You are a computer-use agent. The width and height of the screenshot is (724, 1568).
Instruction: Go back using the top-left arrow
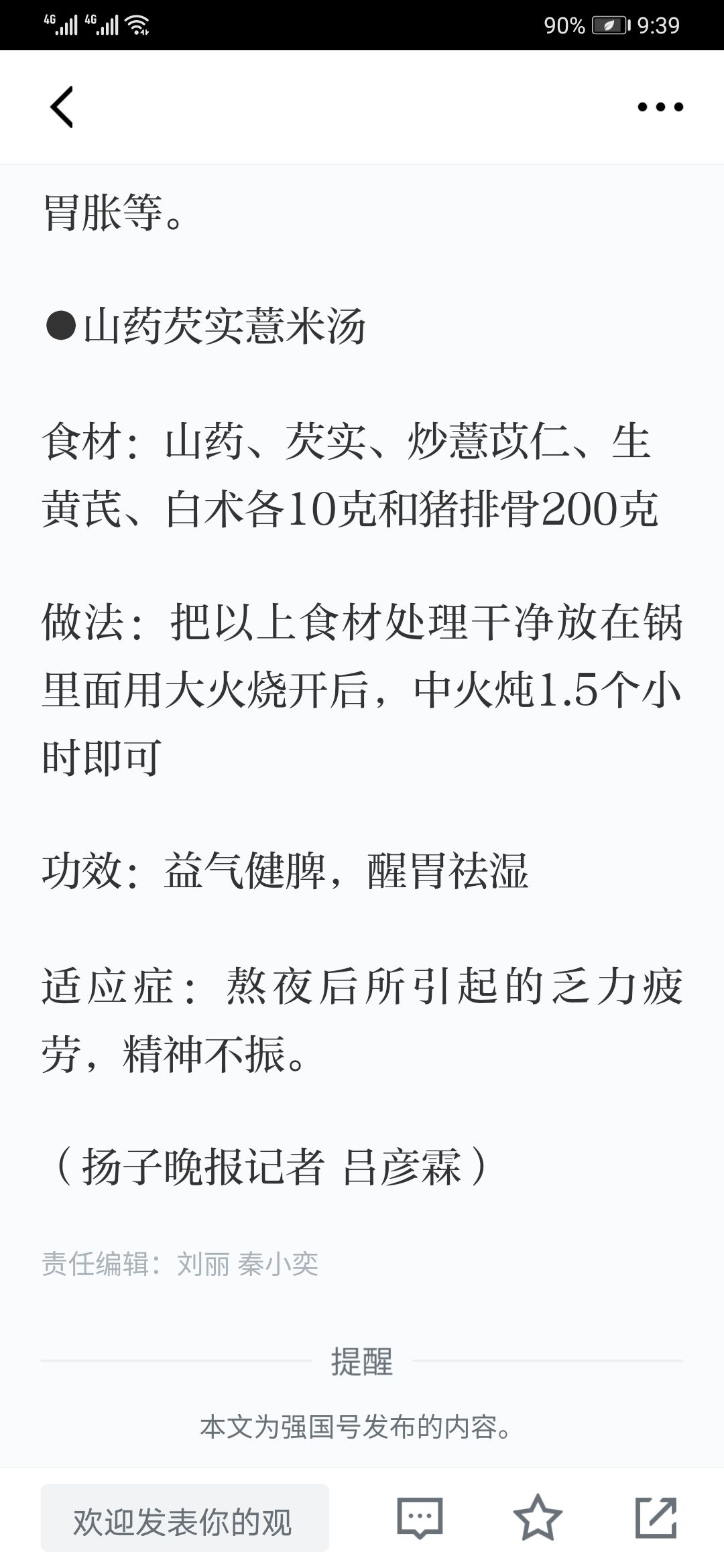click(62, 107)
